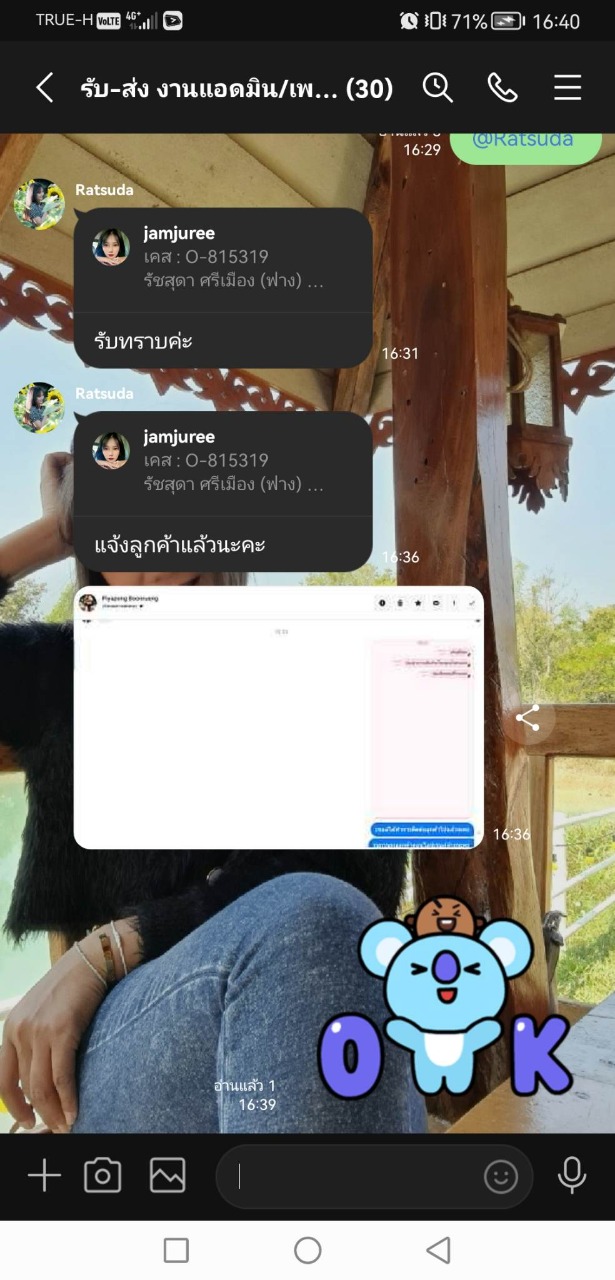Open the camera to take a photo
Screen dimensions: 615x1280
tap(103, 1175)
